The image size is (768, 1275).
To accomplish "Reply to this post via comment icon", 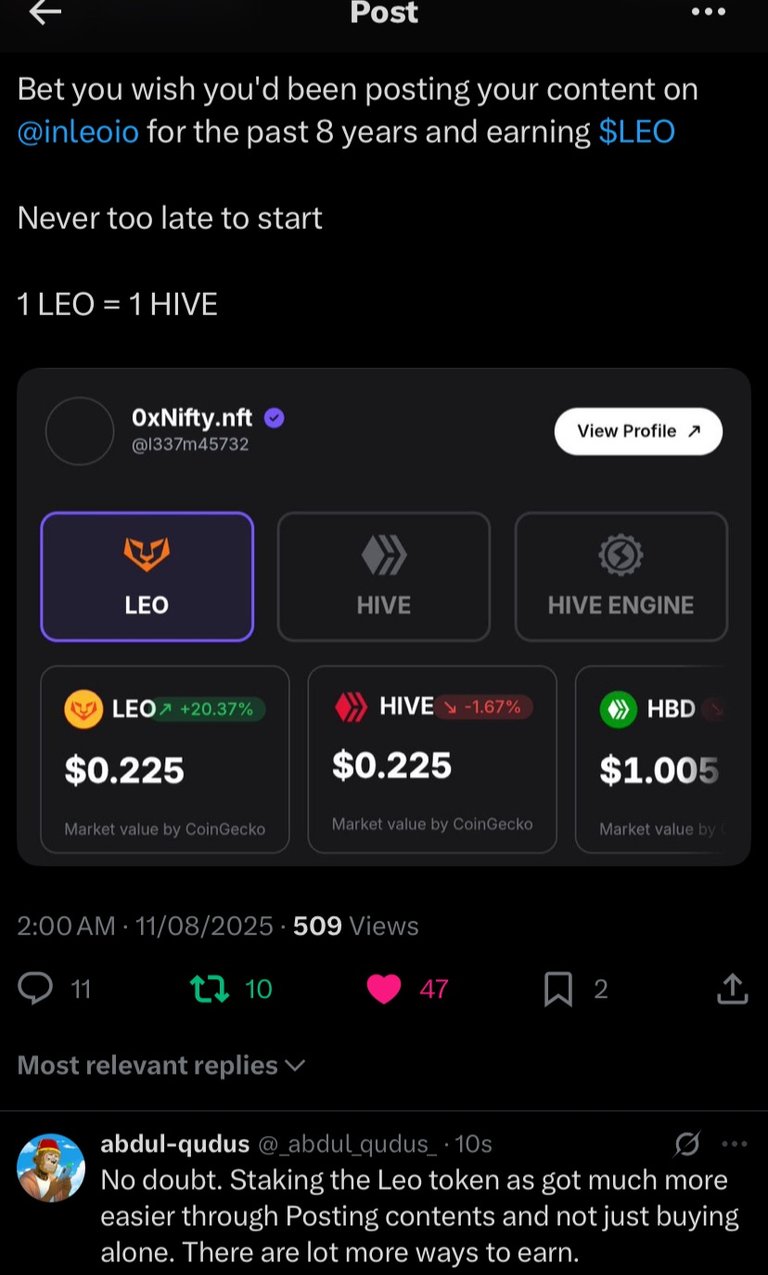I will [x=37, y=989].
